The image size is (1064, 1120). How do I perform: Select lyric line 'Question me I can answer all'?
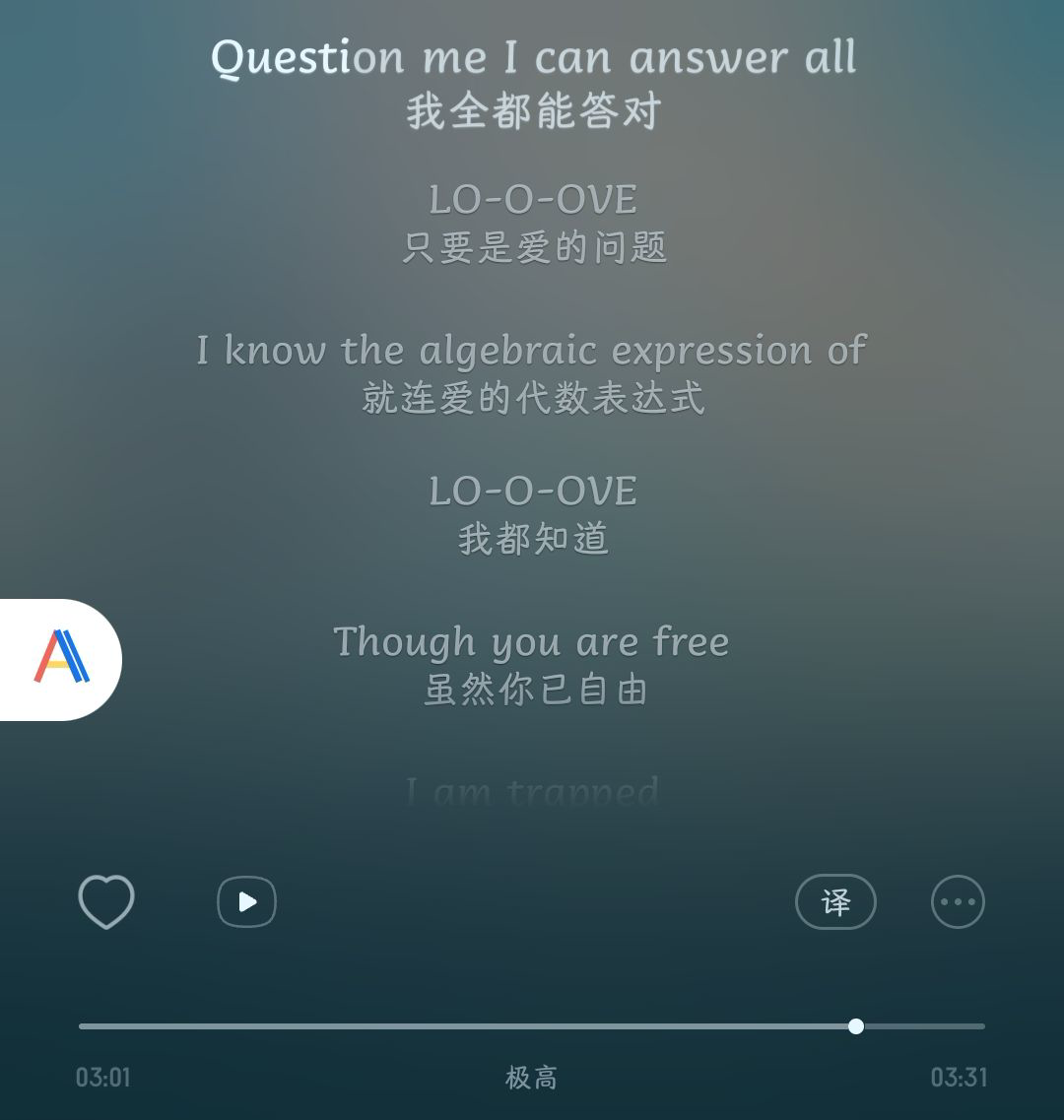click(x=532, y=56)
